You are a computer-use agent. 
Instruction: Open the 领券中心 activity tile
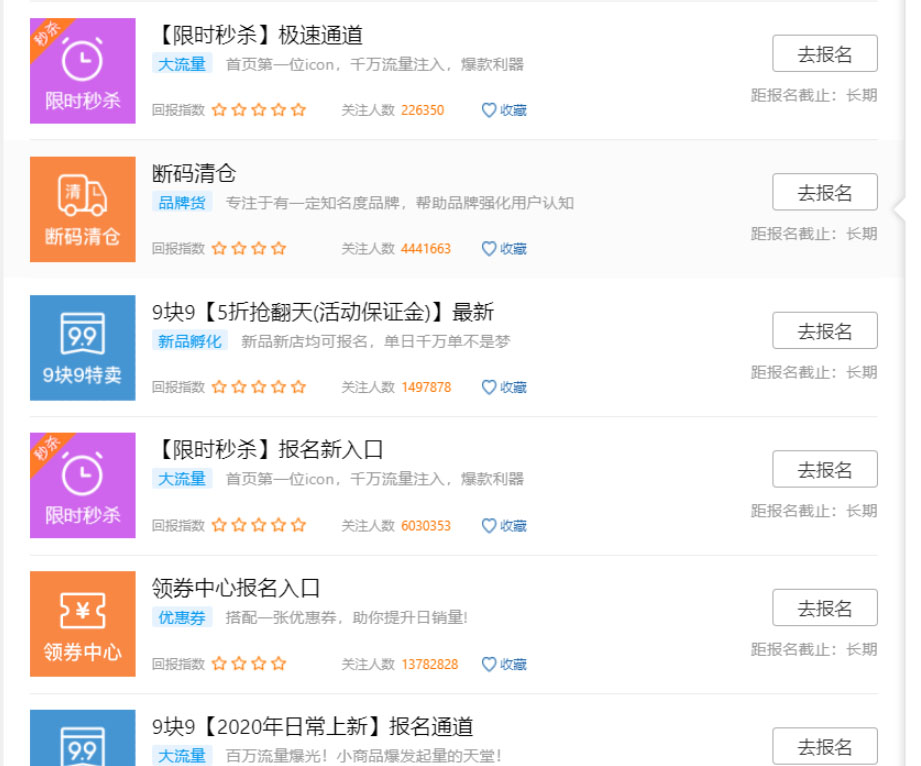(82, 624)
